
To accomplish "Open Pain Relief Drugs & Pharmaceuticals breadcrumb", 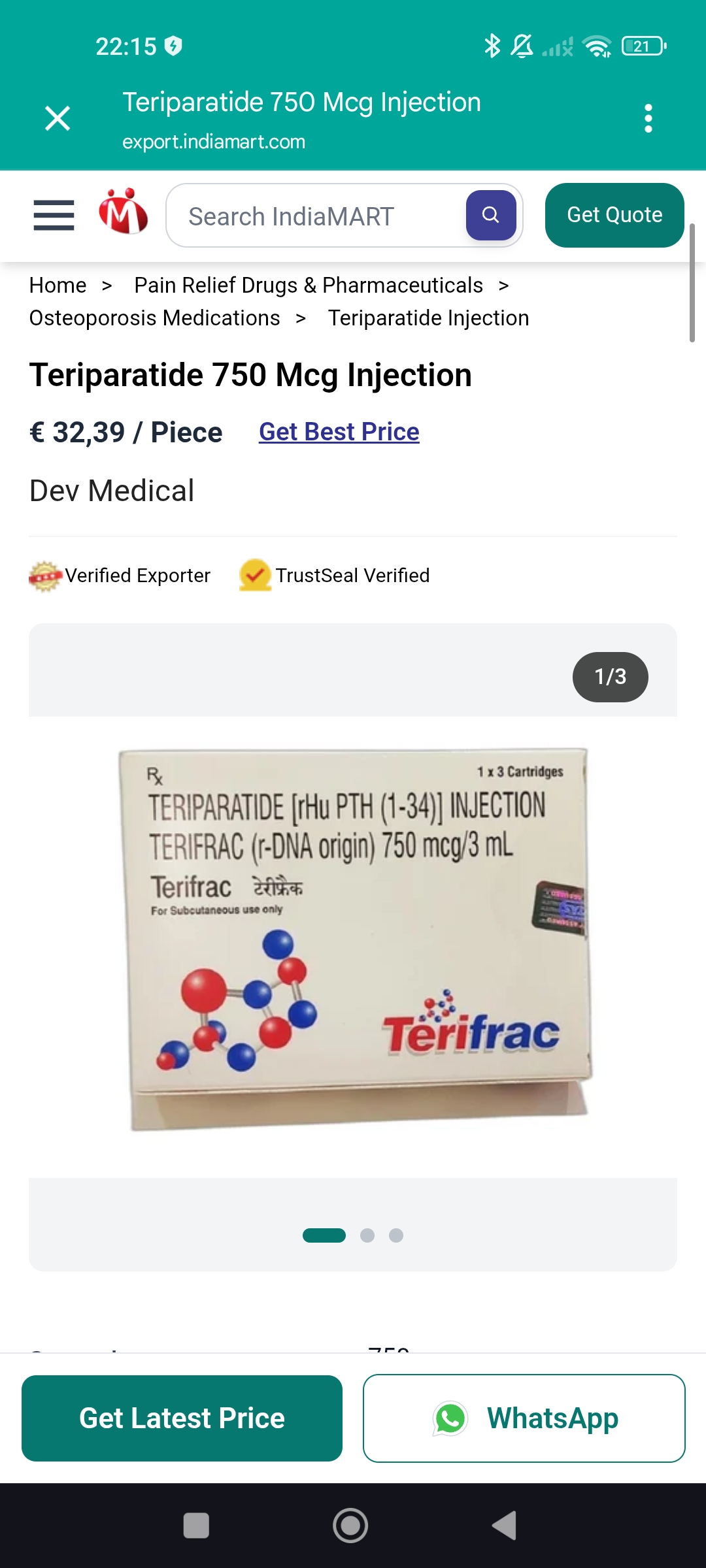I will [x=309, y=286].
